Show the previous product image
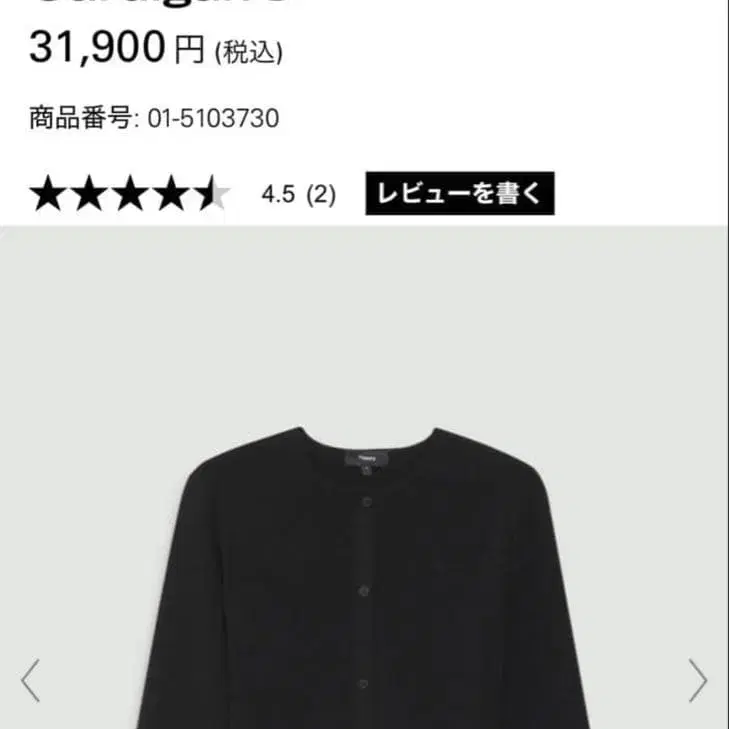This screenshot has height=729, width=729. click(x=31, y=680)
